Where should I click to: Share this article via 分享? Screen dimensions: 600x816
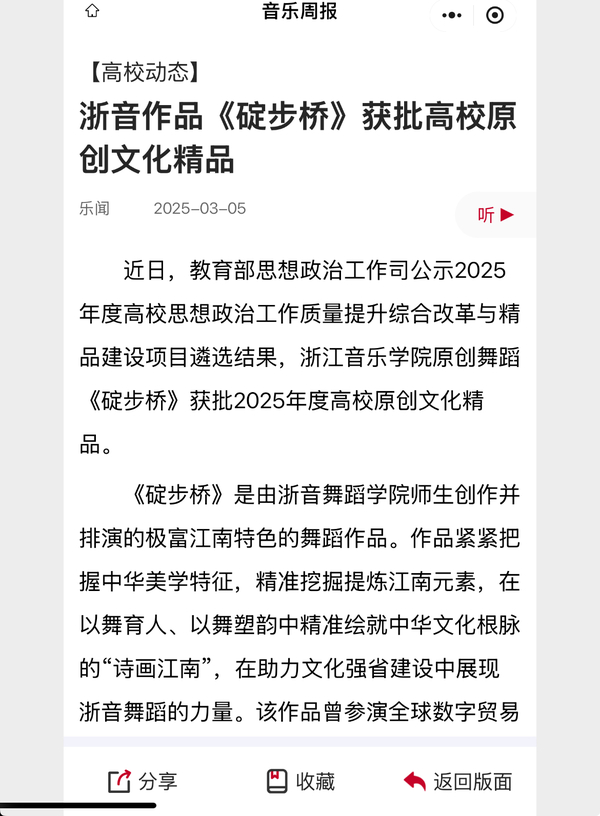142,781
